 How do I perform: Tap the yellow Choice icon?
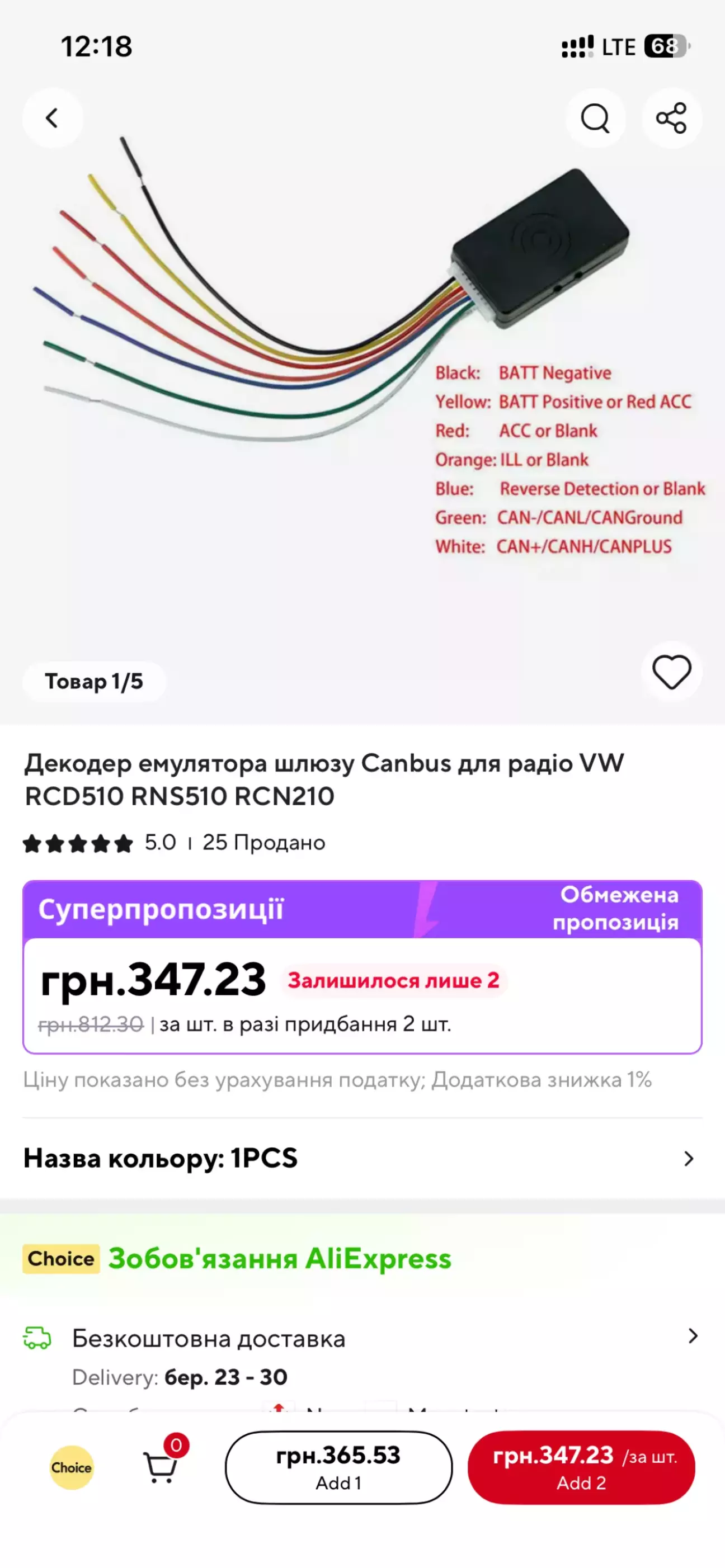pos(71,1467)
